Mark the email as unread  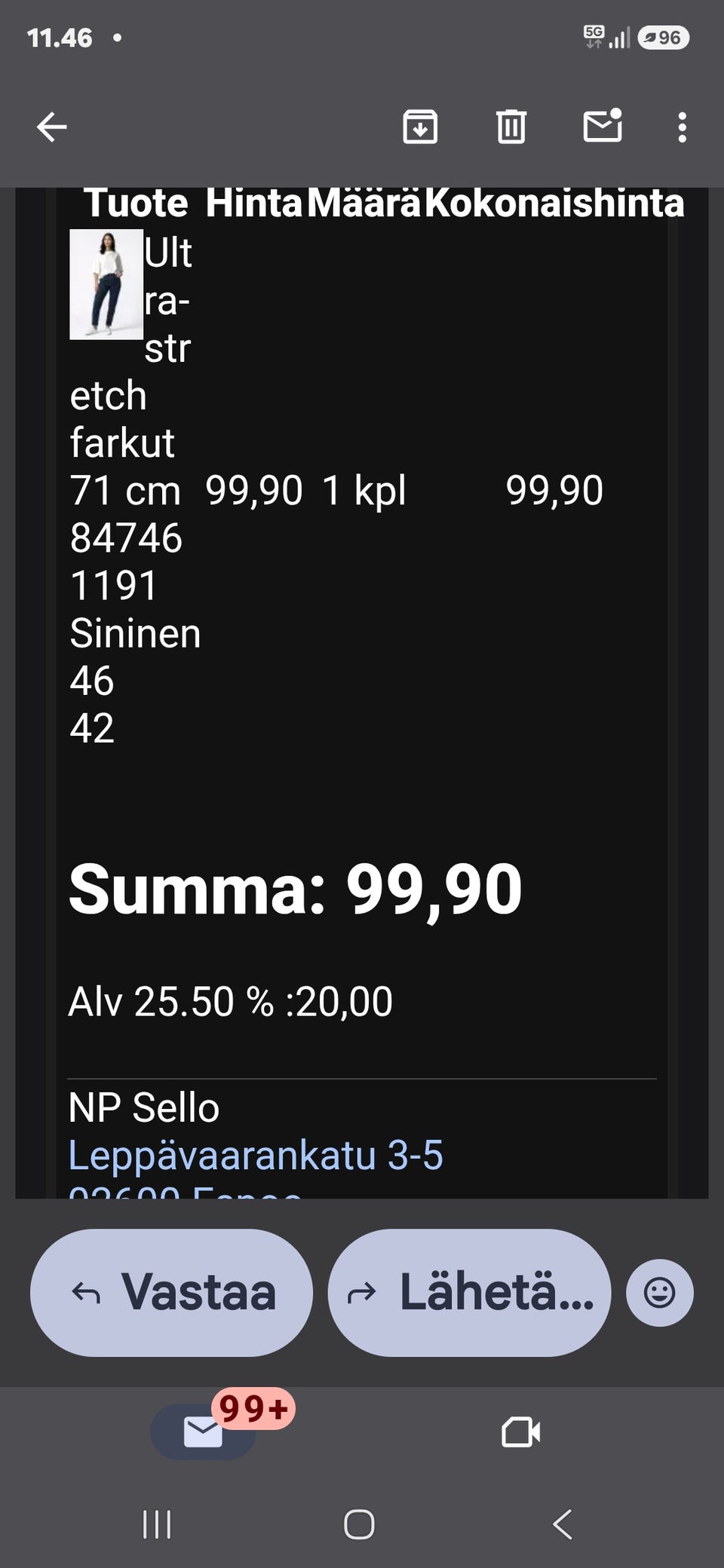tap(603, 126)
